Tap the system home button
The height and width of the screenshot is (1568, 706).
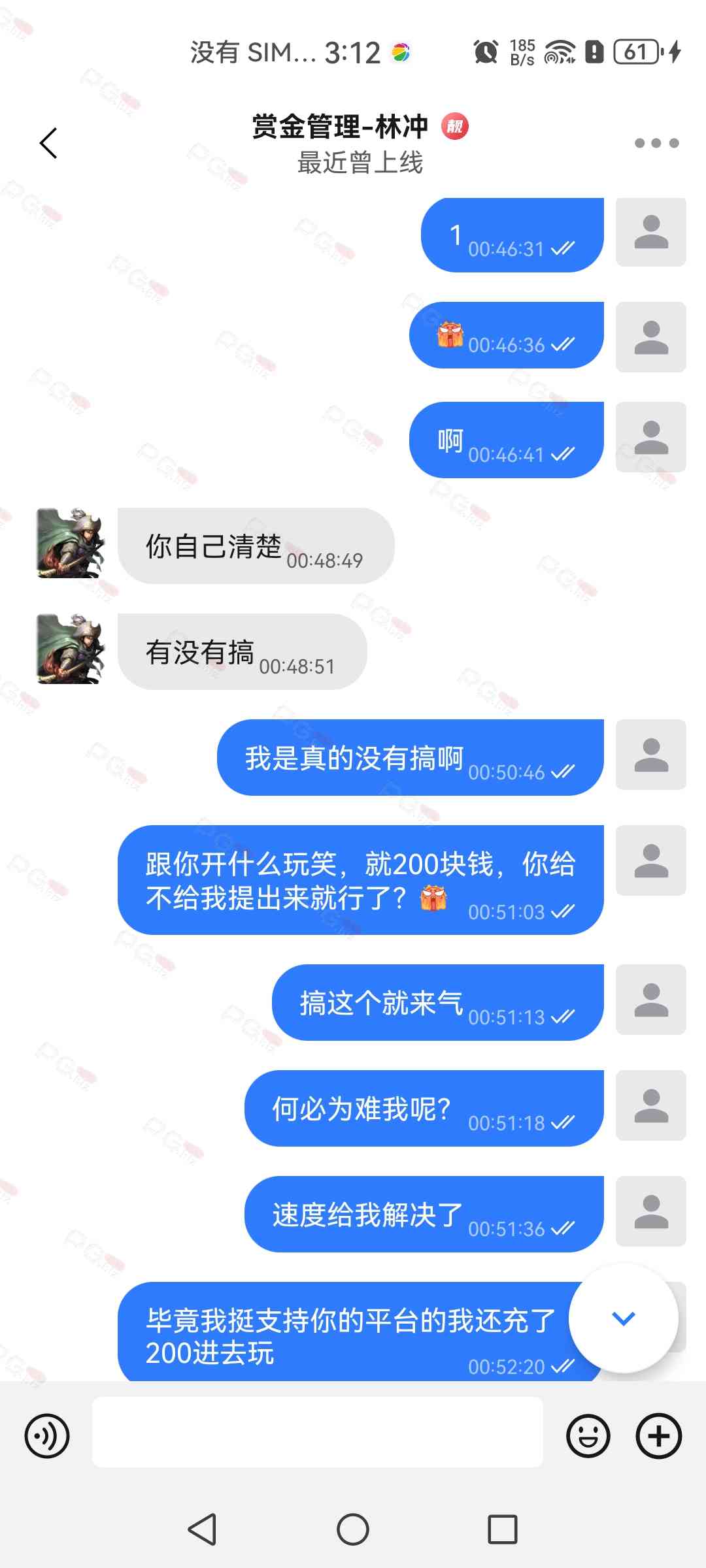click(352, 1529)
